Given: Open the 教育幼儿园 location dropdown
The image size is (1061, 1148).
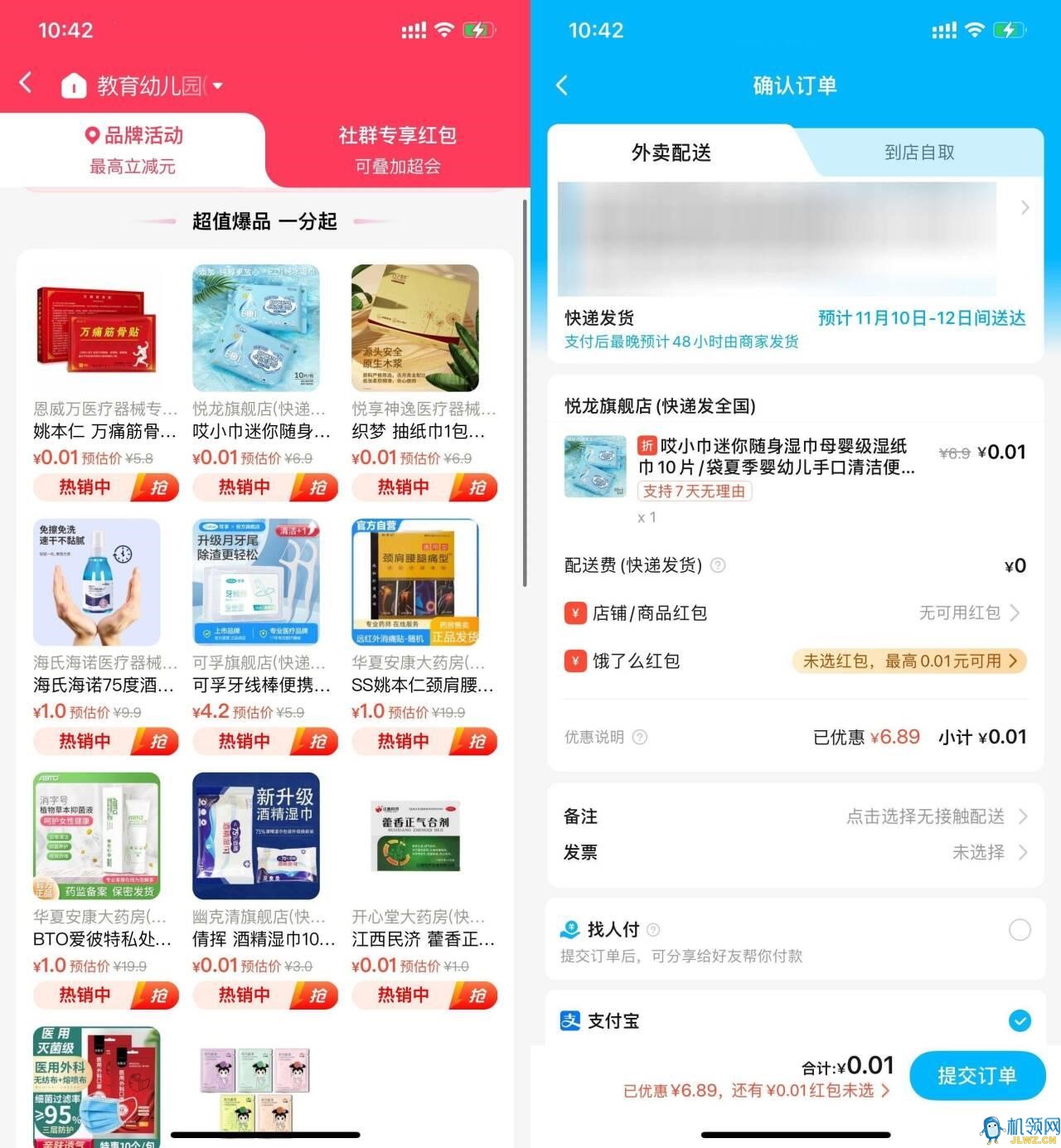Looking at the screenshot, I should coord(218,85).
